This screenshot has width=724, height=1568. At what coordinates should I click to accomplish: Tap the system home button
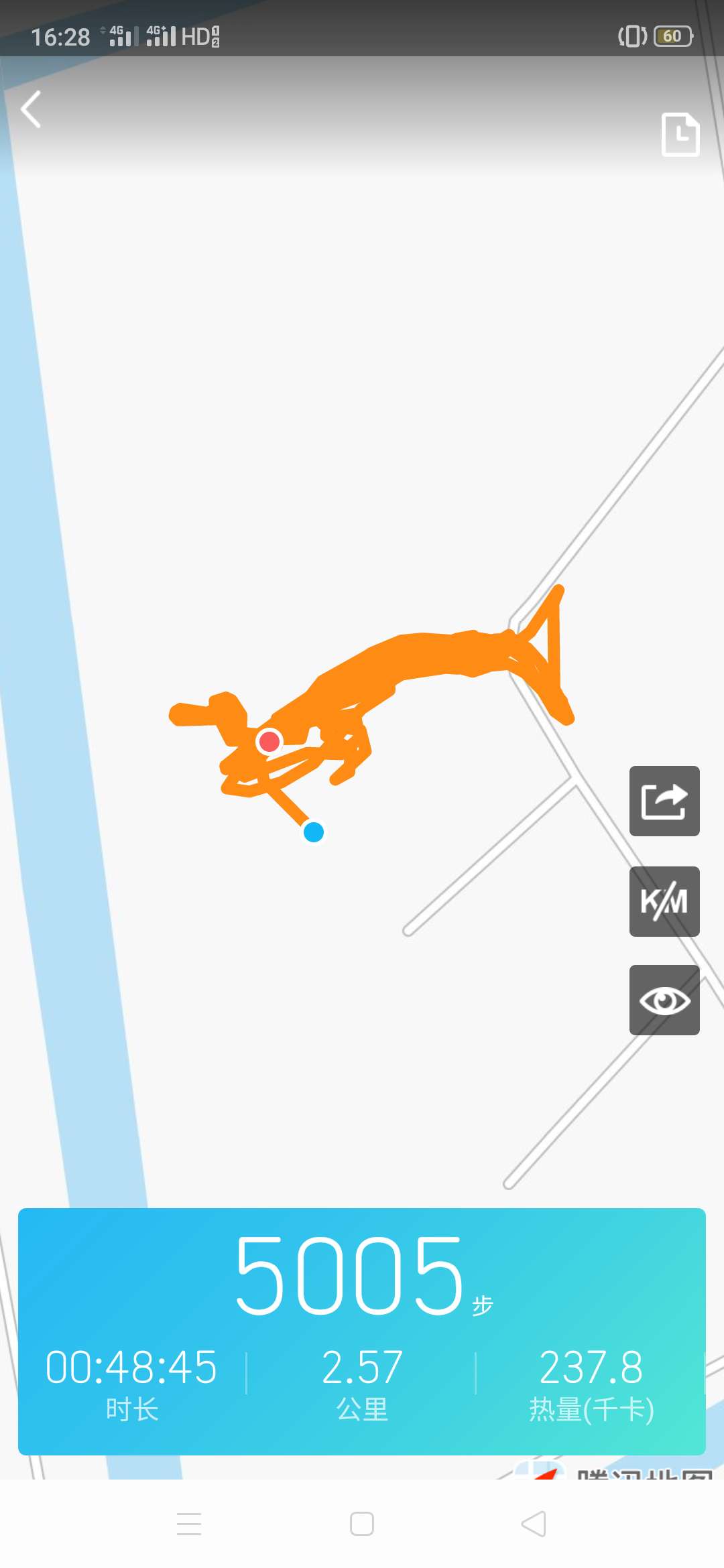click(x=362, y=1524)
